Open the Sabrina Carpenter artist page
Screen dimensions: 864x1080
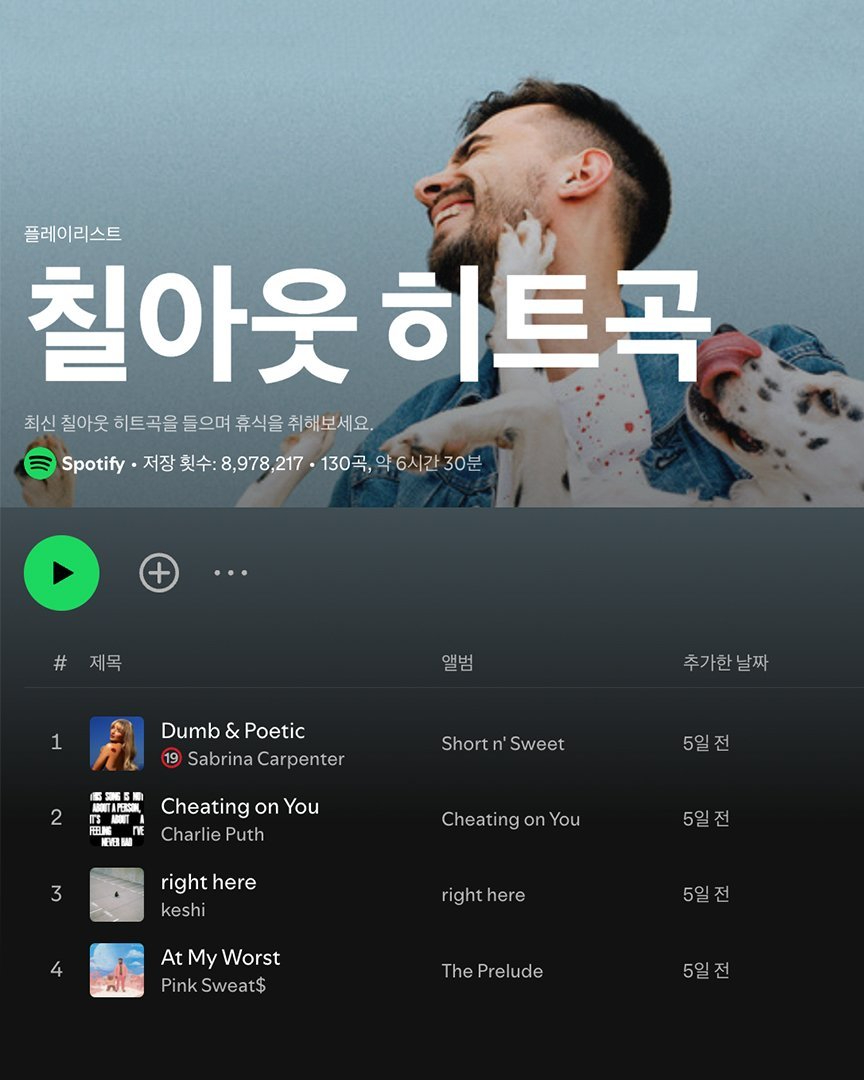click(265, 759)
